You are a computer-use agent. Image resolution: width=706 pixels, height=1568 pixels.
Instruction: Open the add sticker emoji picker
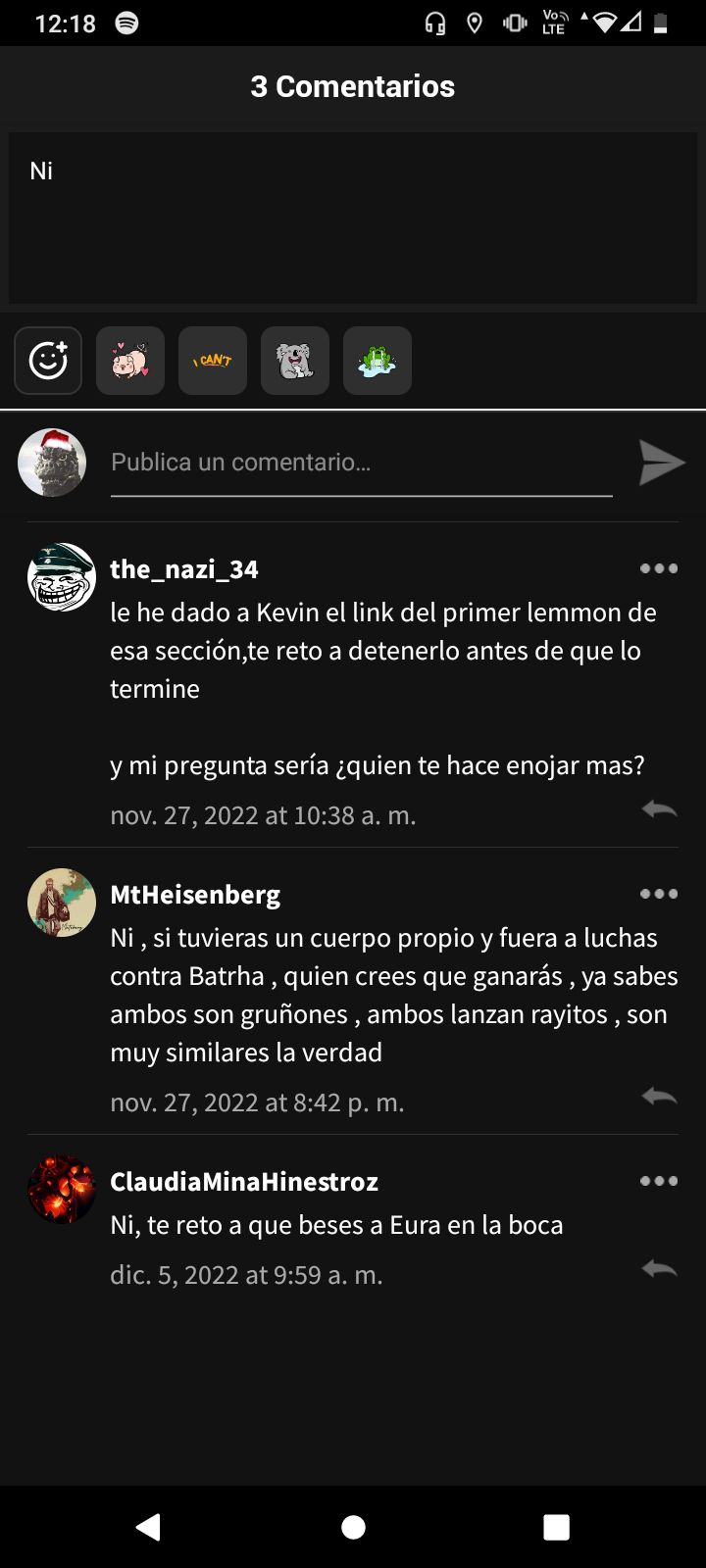pos(48,361)
